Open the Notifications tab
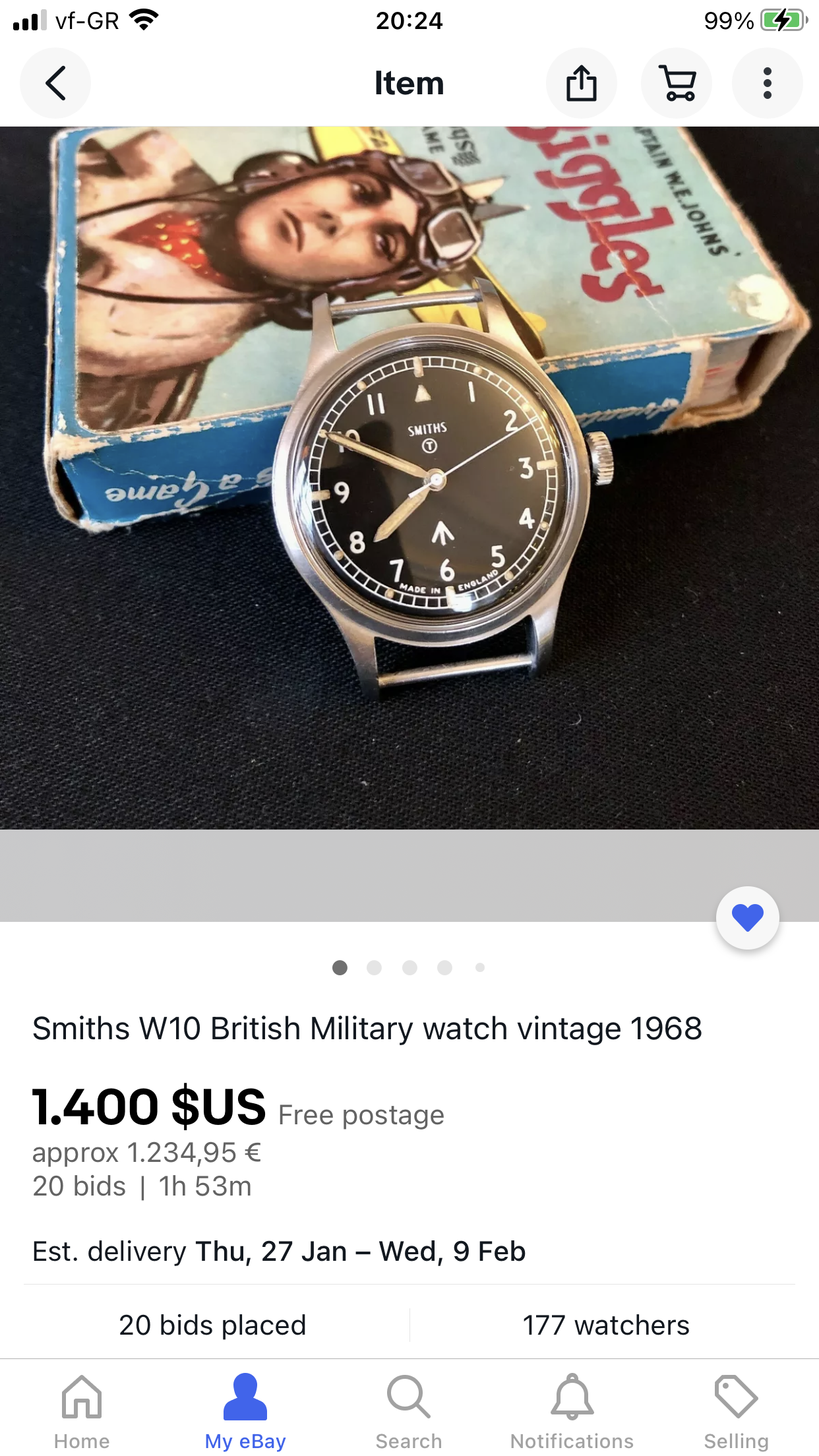This screenshot has height=1456, width=819. pyautogui.click(x=572, y=1411)
